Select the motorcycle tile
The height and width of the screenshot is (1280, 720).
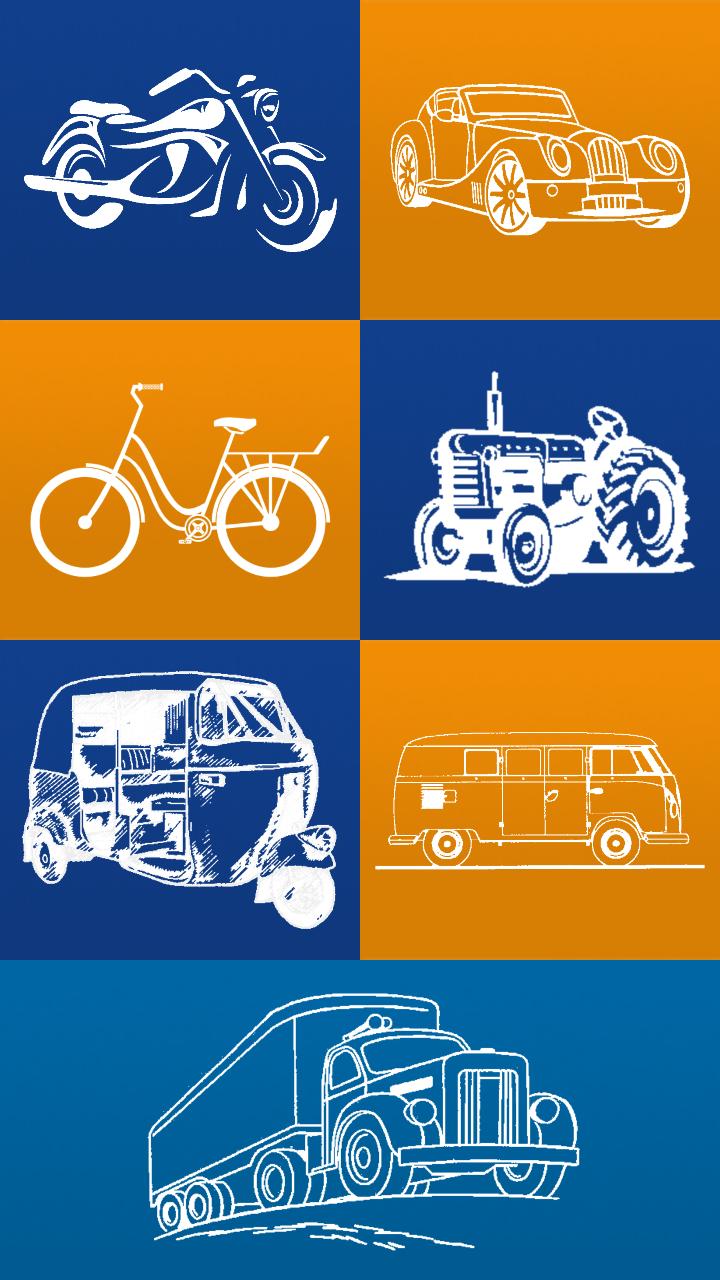tap(180, 160)
